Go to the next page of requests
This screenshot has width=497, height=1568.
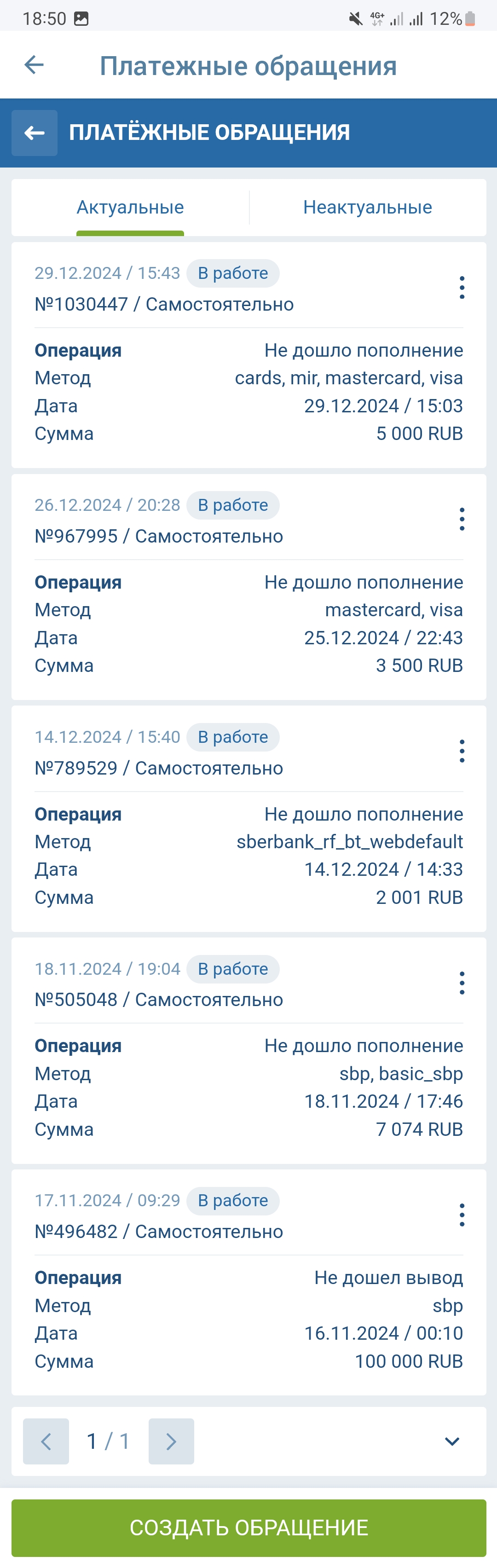tap(171, 1441)
